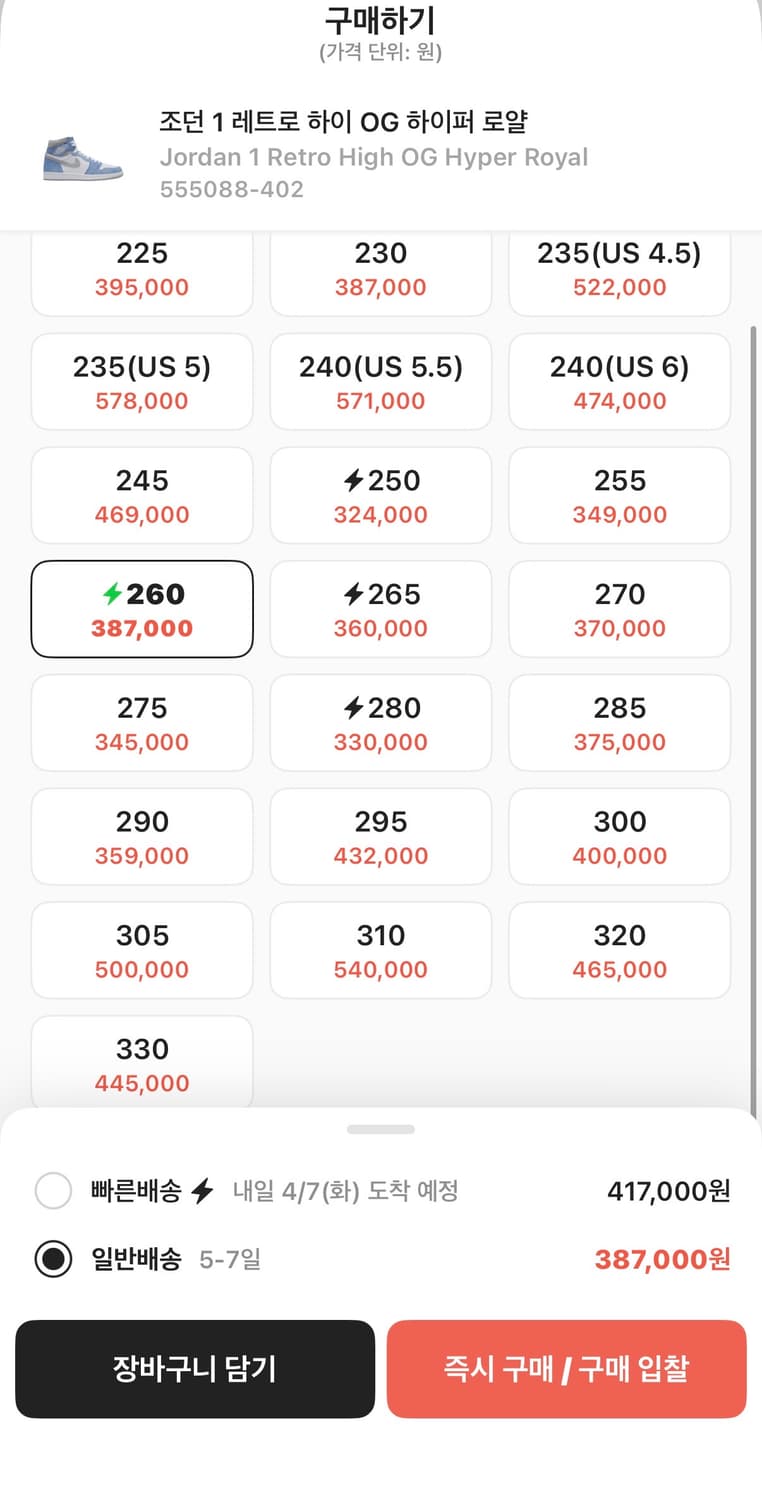This screenshot has width=762, height=1500.
Task: Click the bottom sheet drag handle
Action: click(x=381, y=1129)
